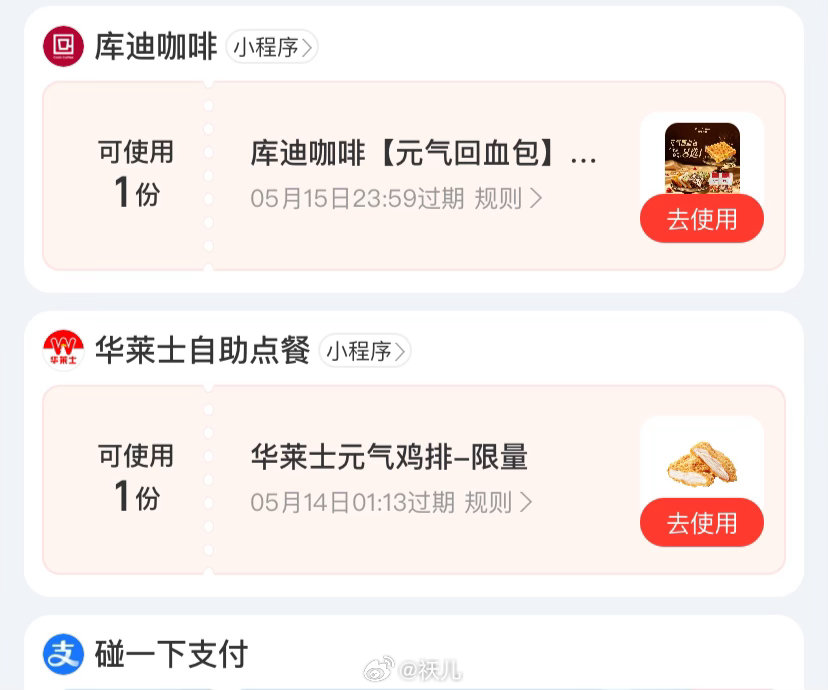View 规则 for the 库迪咖啡 coupon
This screenshot has height=690, width=828.
508,198
